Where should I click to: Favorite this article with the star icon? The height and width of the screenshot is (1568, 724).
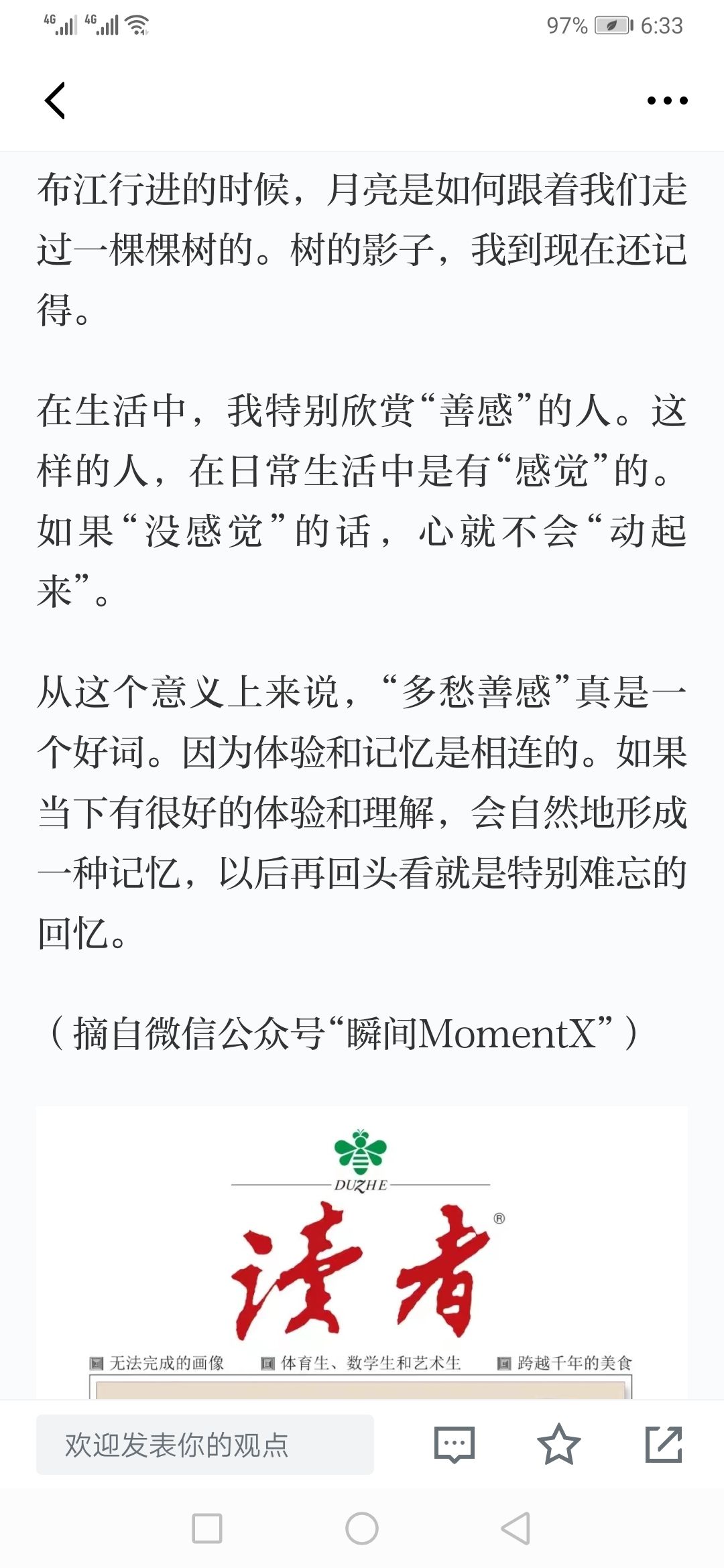tap(559, 1445)
